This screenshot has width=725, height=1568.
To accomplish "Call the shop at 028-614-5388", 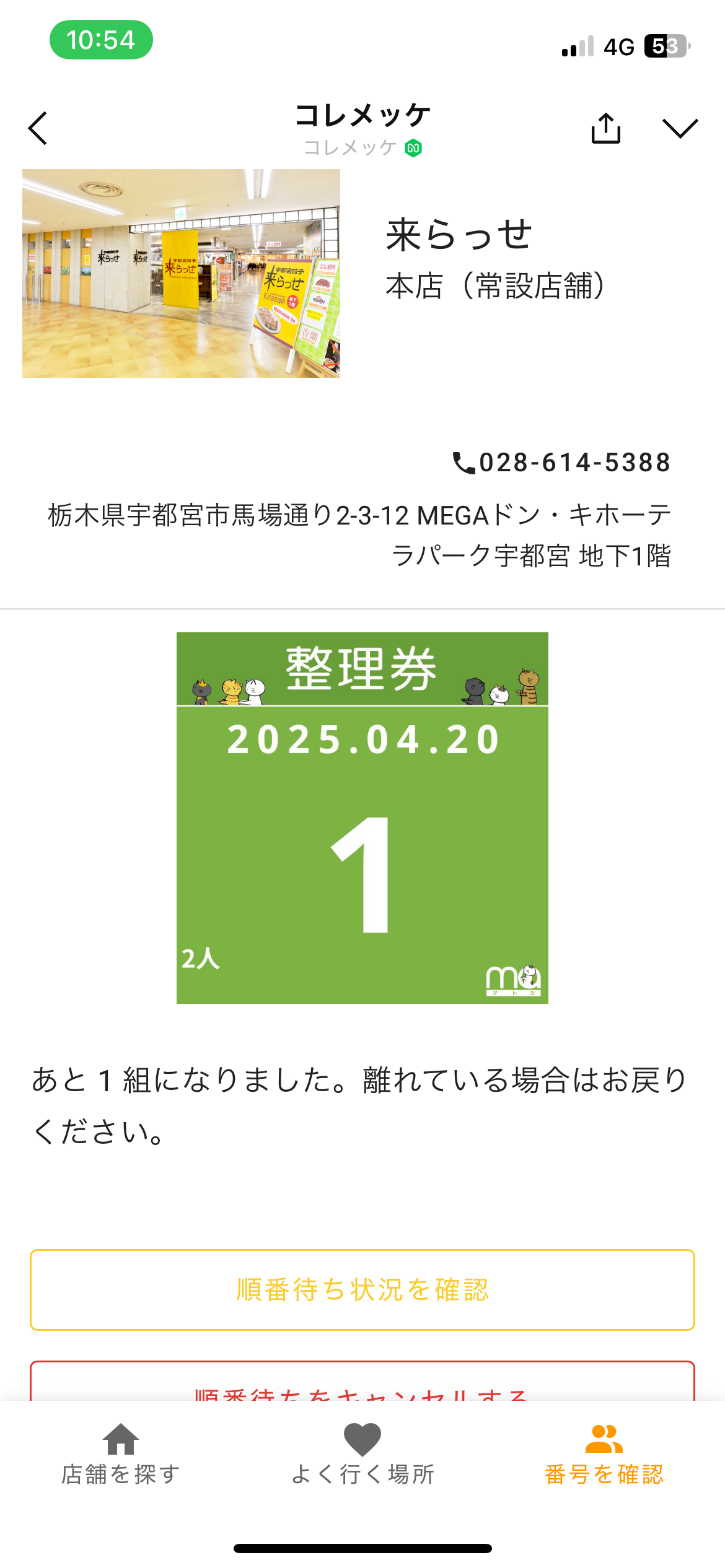I will coord(561,463).
